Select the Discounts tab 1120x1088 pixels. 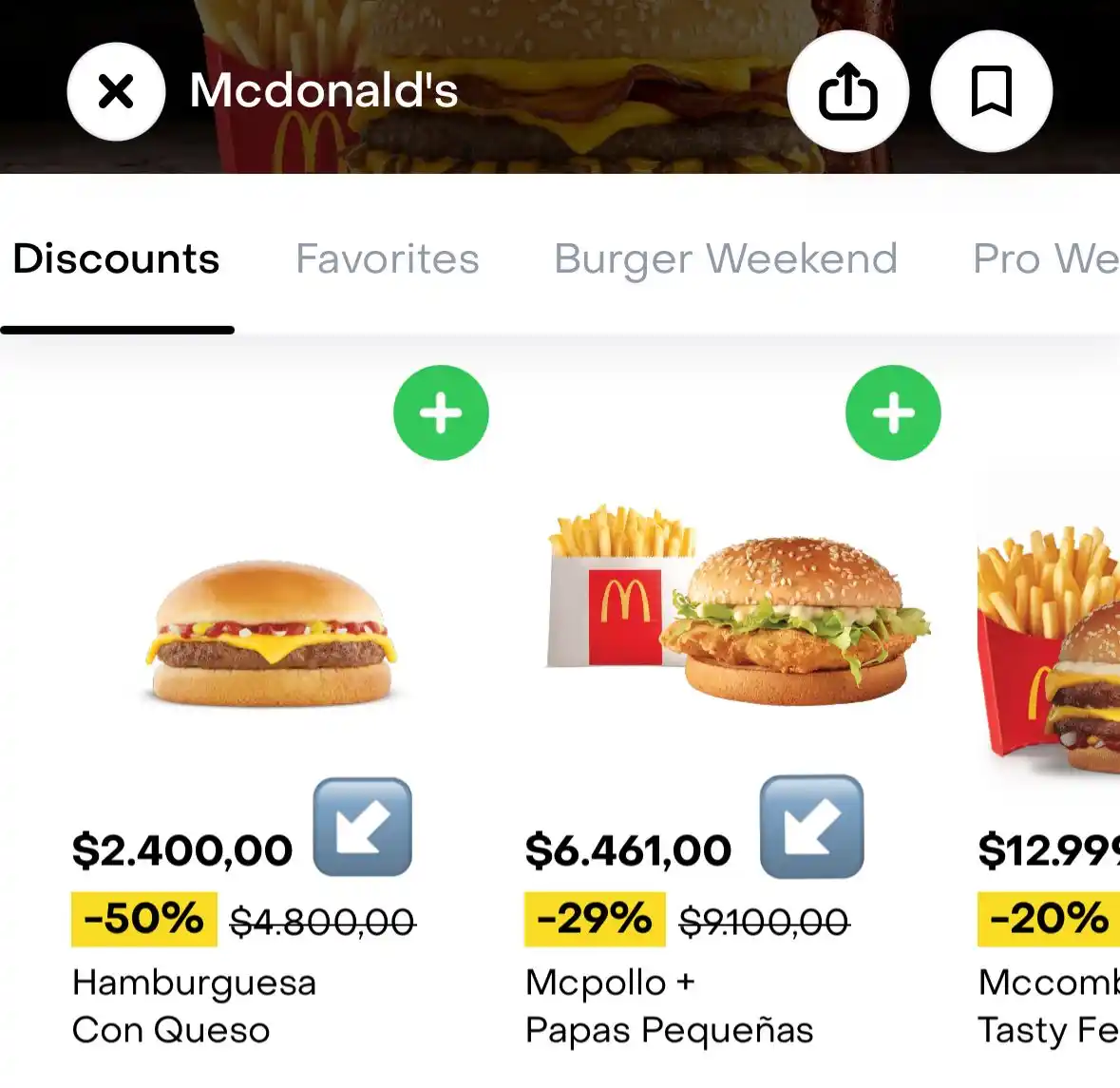point(116,258)
